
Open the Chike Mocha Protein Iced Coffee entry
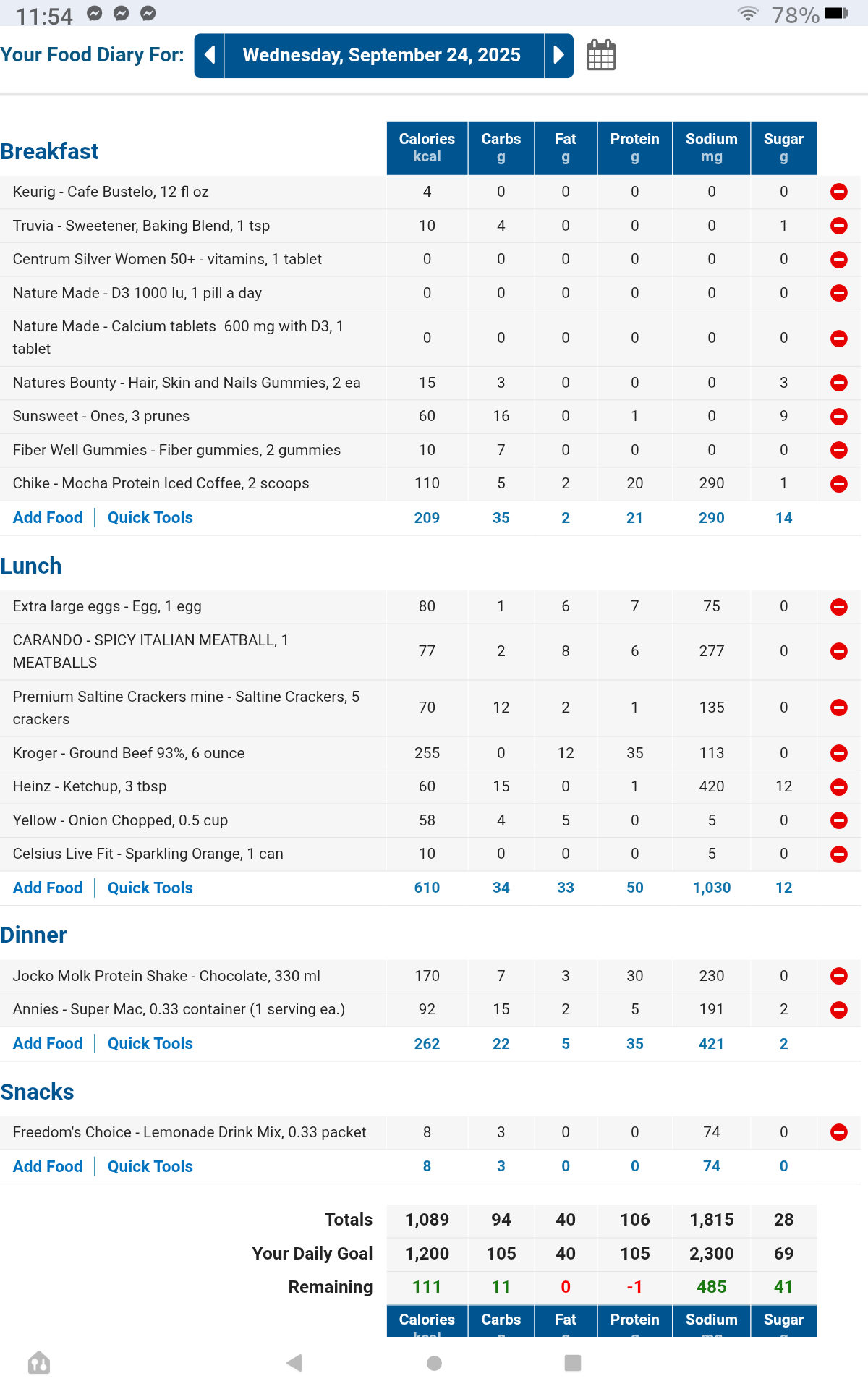pos(161,483)
